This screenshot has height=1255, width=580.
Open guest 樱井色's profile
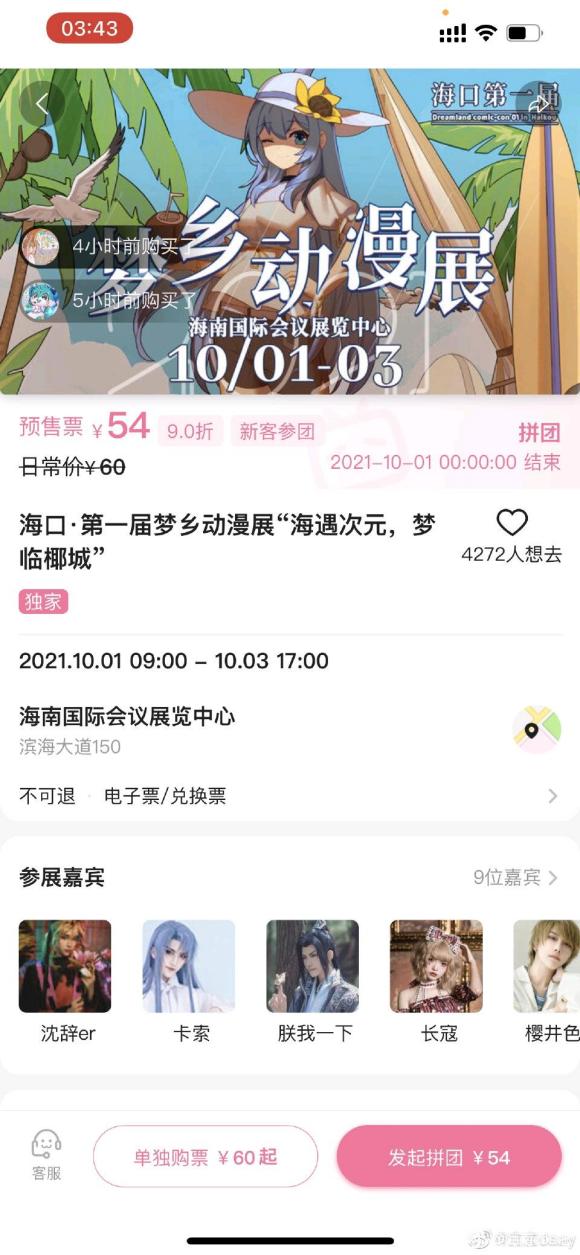(547, 981)
